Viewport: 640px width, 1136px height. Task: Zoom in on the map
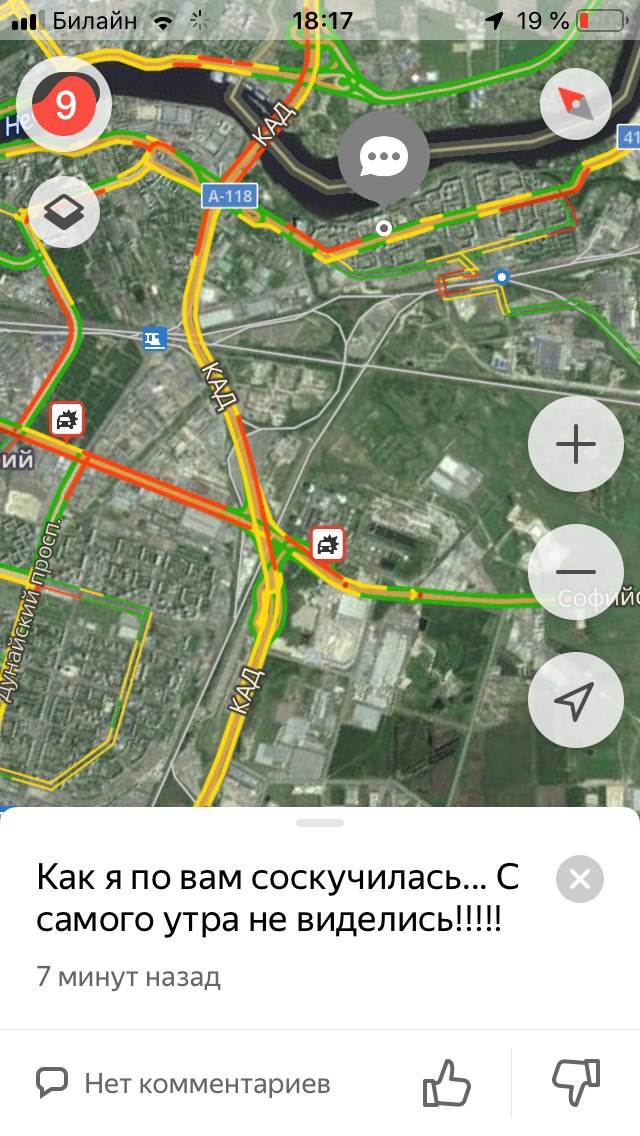575,444
